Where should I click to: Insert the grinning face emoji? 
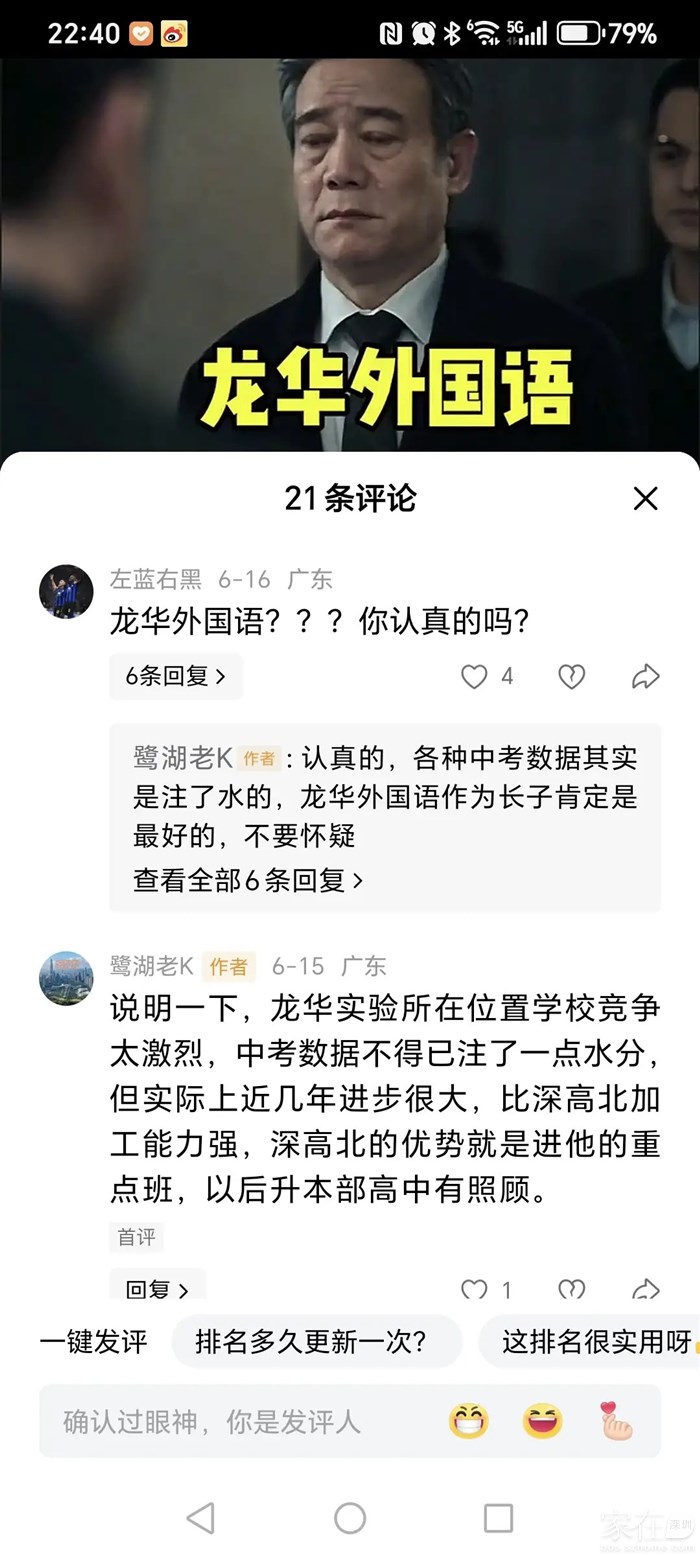[468, 1421]
